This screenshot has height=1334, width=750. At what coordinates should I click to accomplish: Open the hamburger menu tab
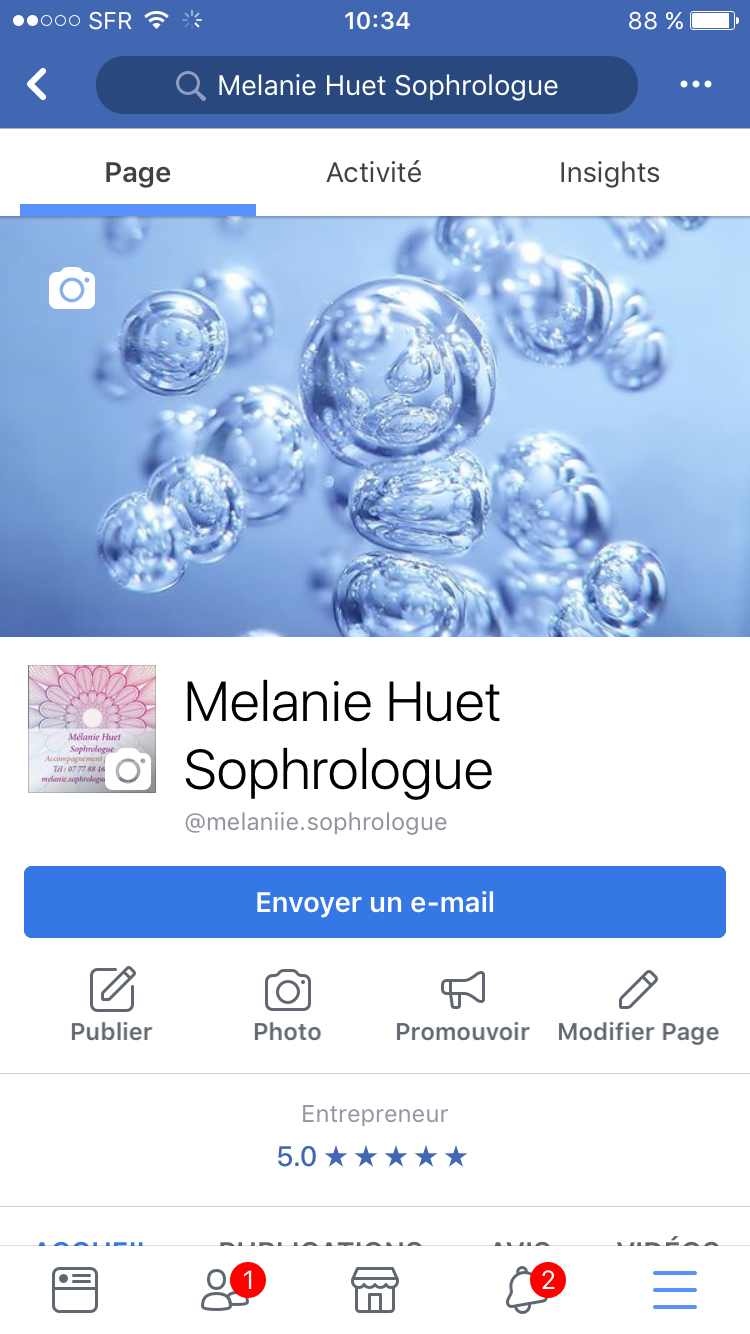click(675, 1290)
